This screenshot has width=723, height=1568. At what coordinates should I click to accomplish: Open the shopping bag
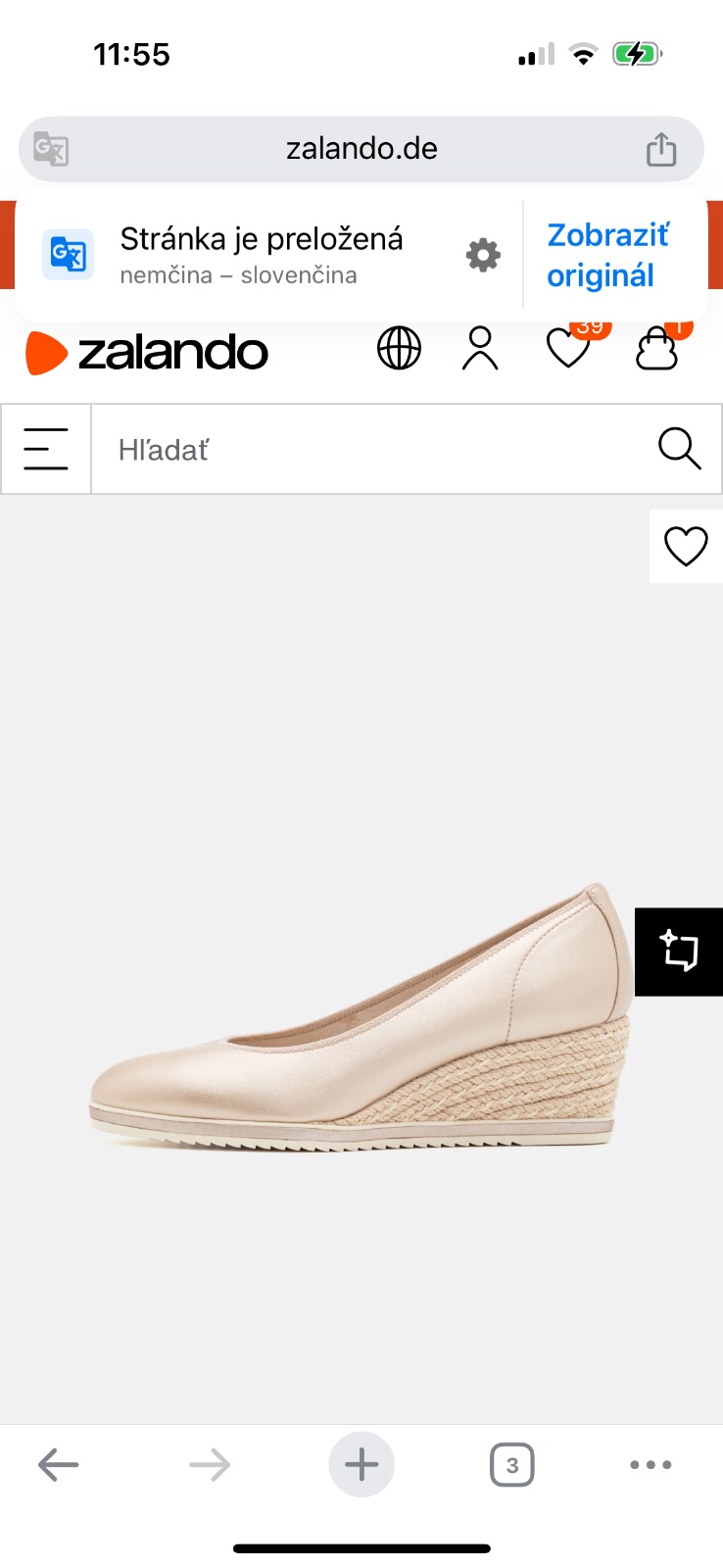(656, 349)
